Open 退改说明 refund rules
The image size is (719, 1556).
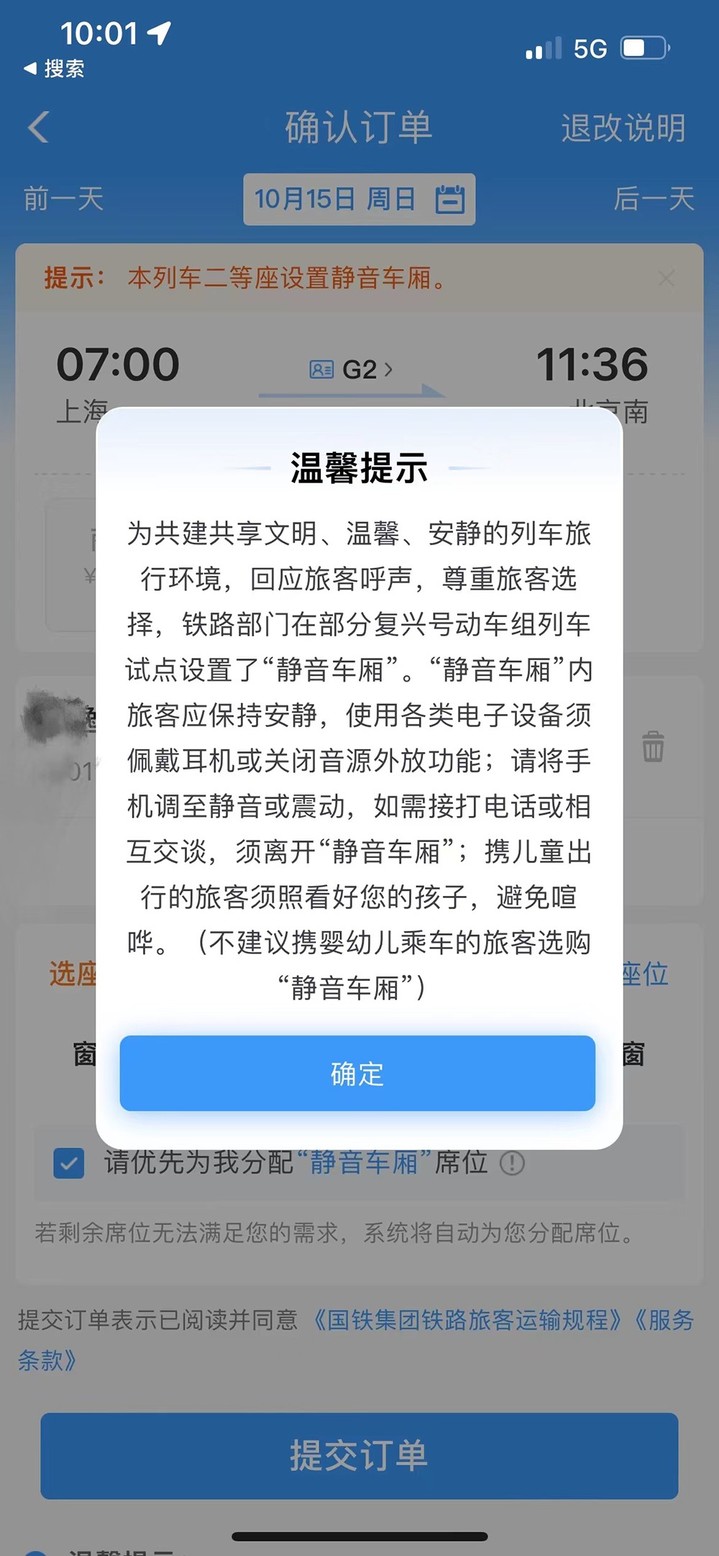pyautogui.click(x=622, y=128)
